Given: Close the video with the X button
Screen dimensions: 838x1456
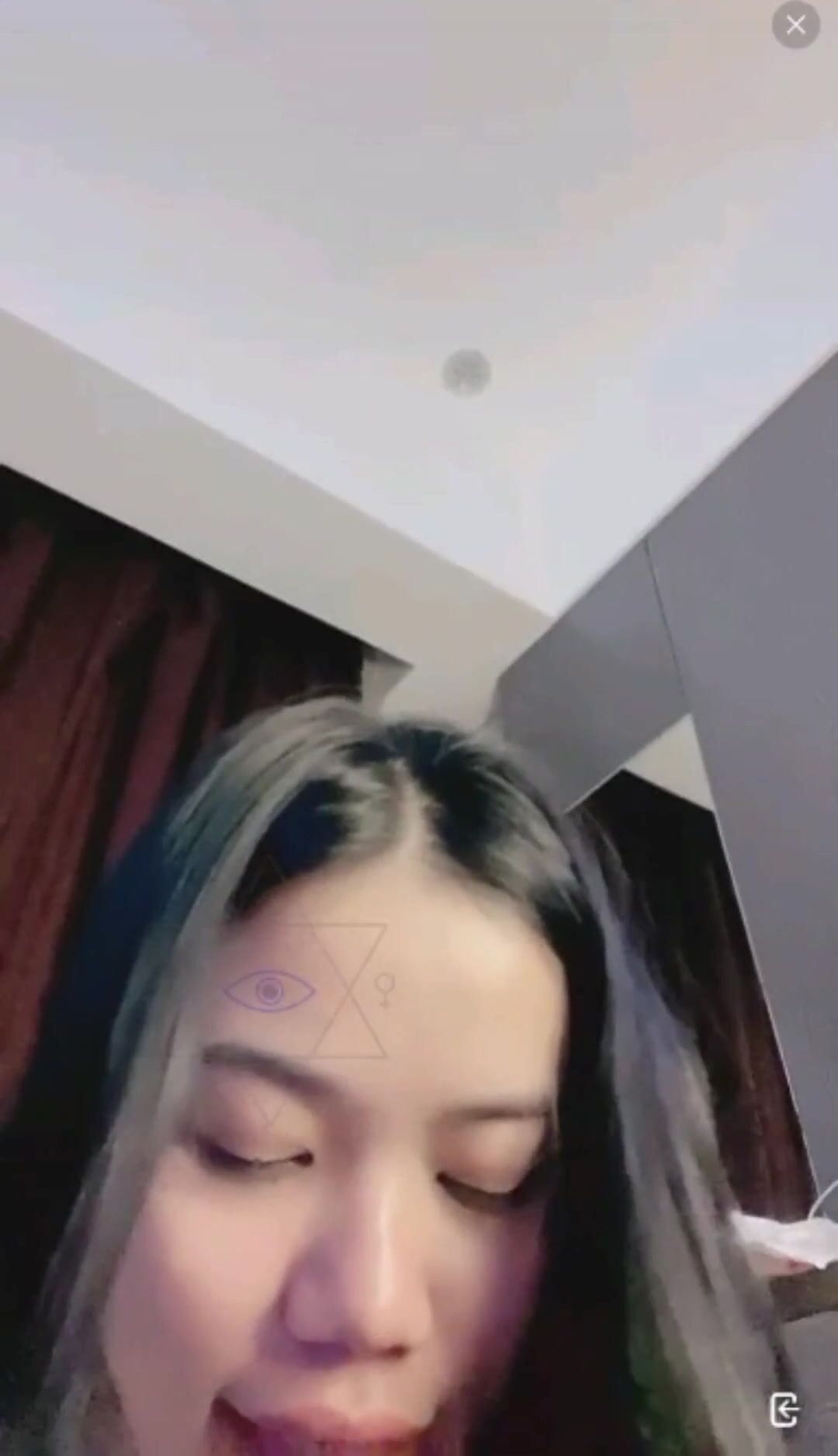Looking at the screenshot, I should point(795,26).
